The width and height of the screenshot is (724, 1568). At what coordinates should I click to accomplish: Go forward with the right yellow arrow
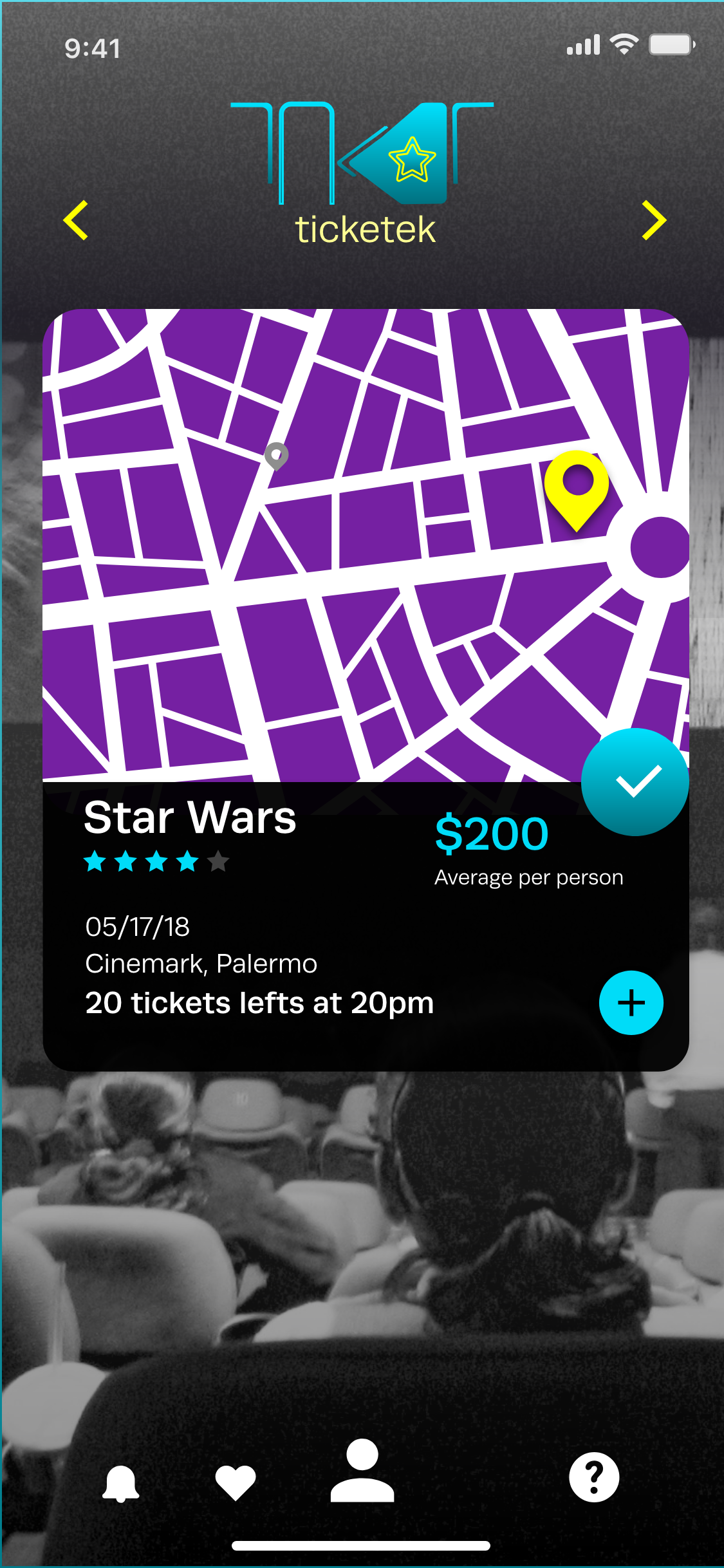pos(654,220)
